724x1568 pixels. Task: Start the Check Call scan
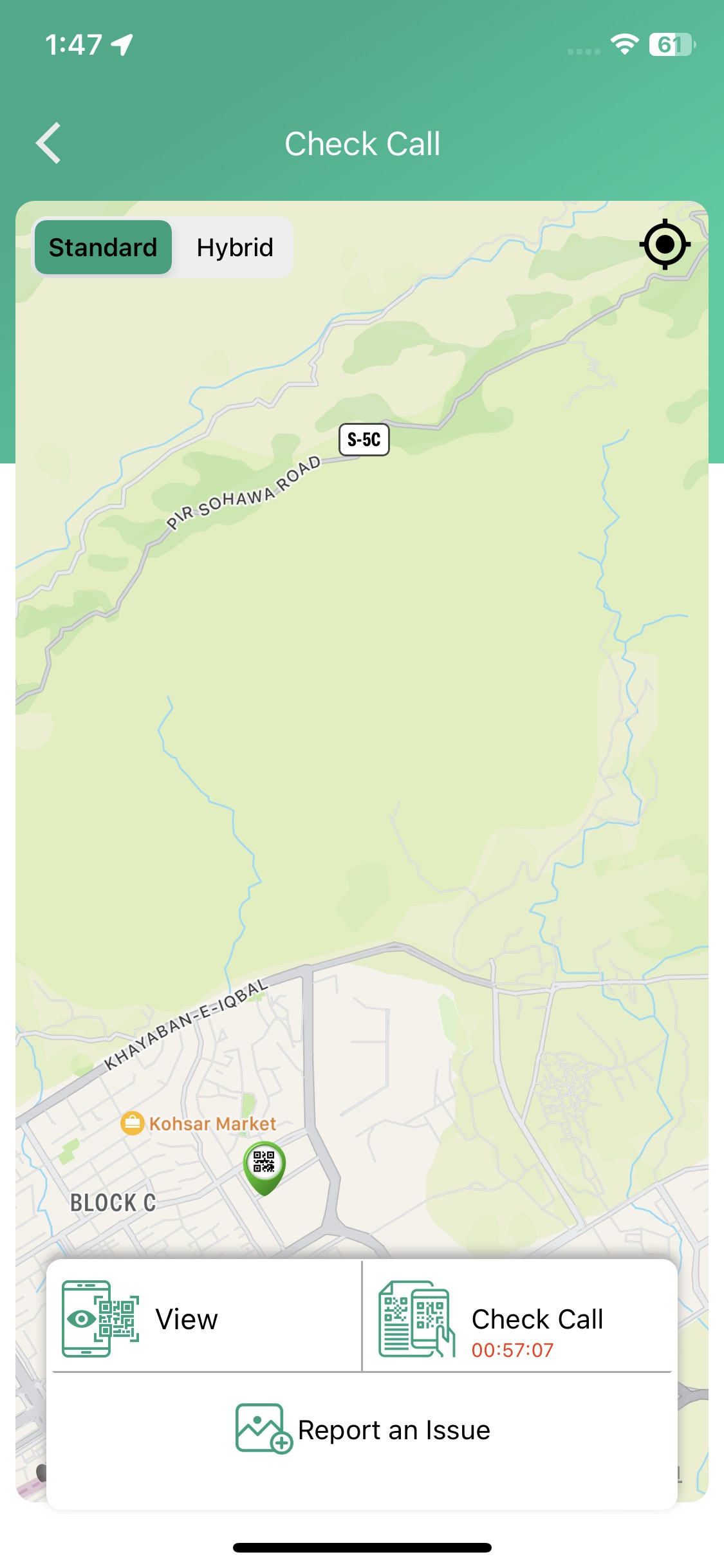[518, 1318]
